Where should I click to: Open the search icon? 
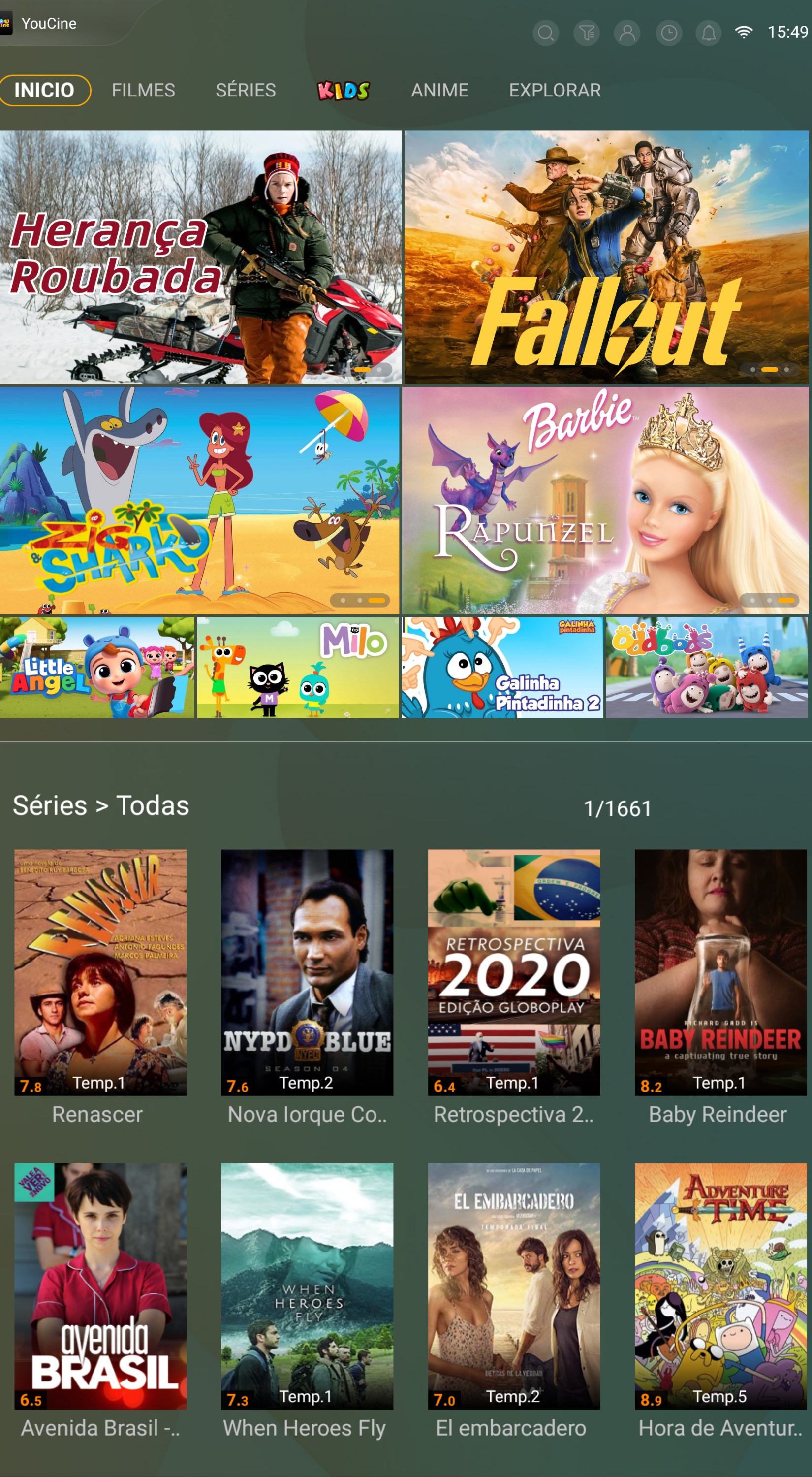546,33
